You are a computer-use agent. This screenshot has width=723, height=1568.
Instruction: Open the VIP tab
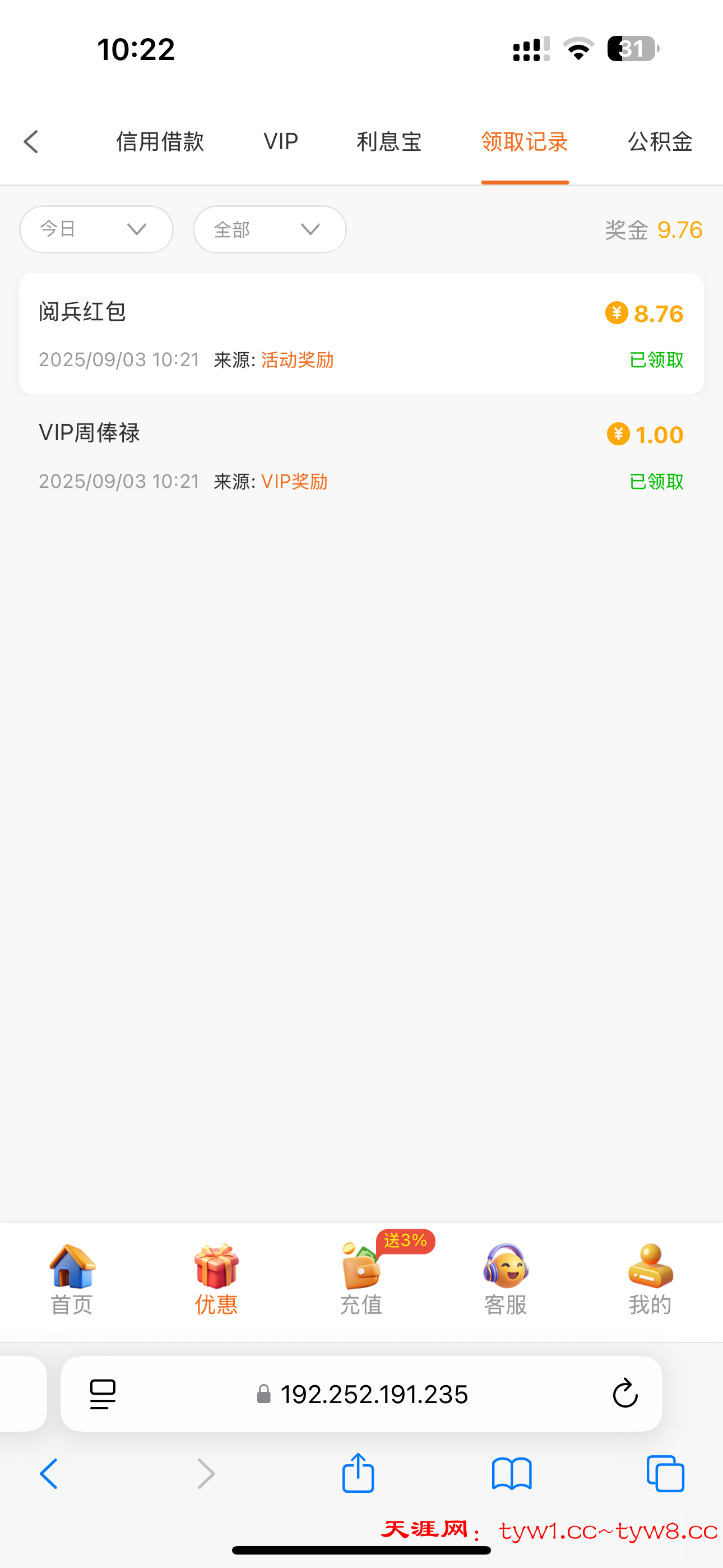click(x=281, y=142)
